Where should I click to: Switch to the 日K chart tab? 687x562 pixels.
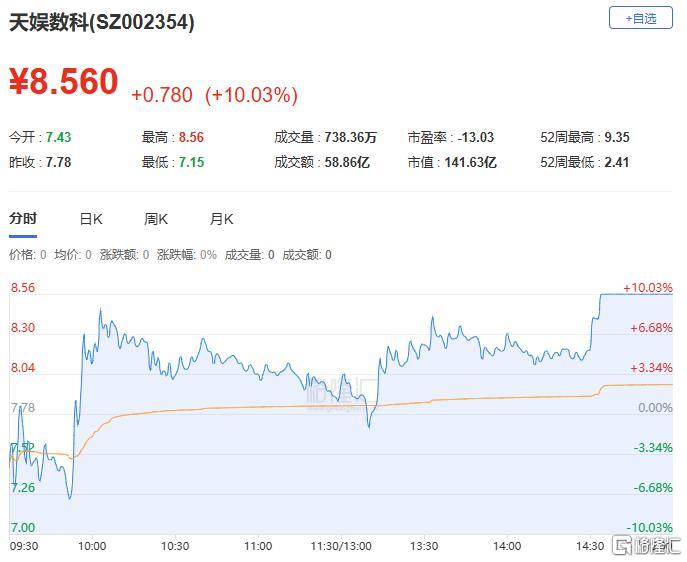[91, 219]
